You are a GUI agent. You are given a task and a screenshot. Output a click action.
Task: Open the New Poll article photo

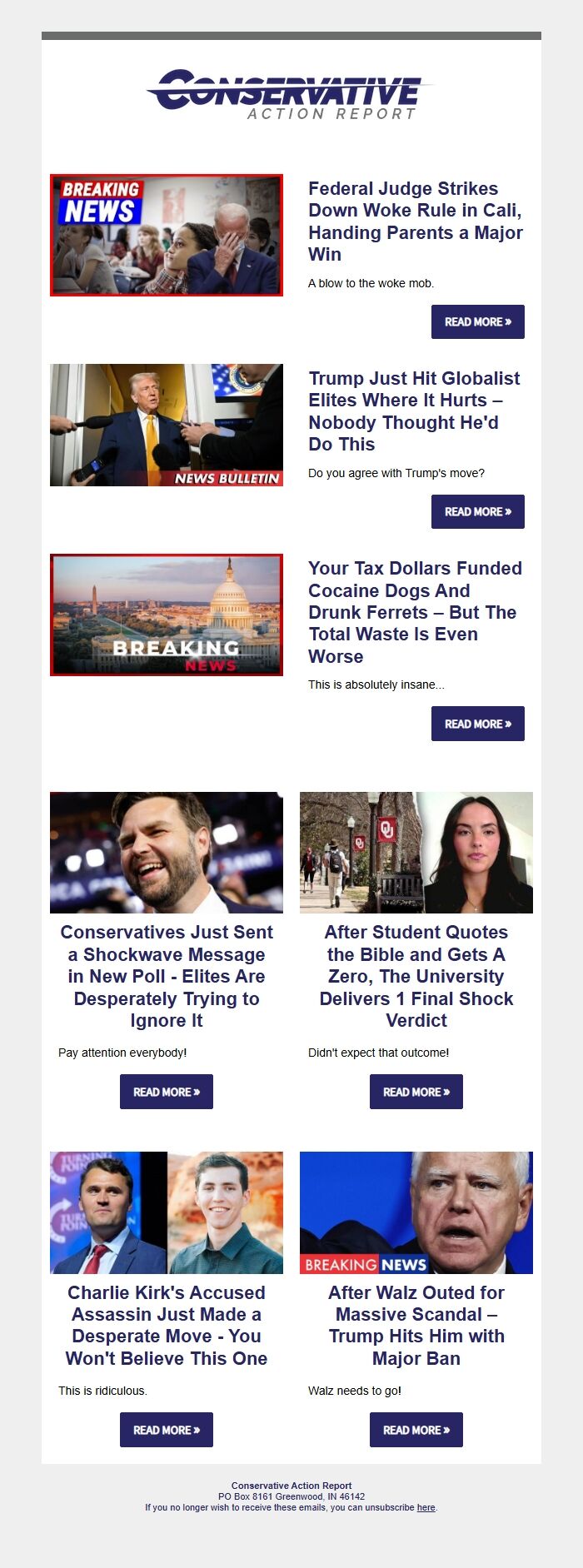[x=167, y=853]
